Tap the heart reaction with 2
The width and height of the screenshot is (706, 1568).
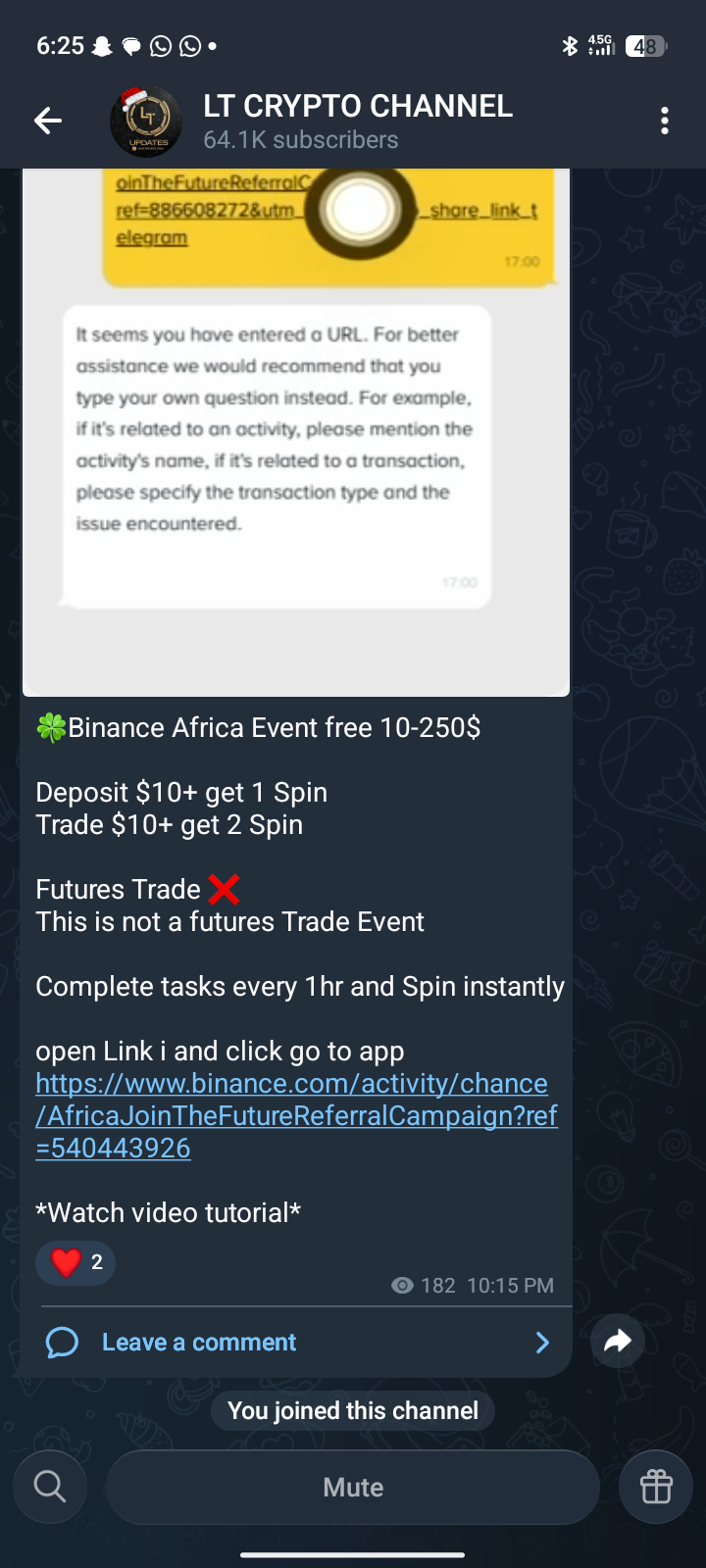pyautogui.click(x=76, y=1262)
